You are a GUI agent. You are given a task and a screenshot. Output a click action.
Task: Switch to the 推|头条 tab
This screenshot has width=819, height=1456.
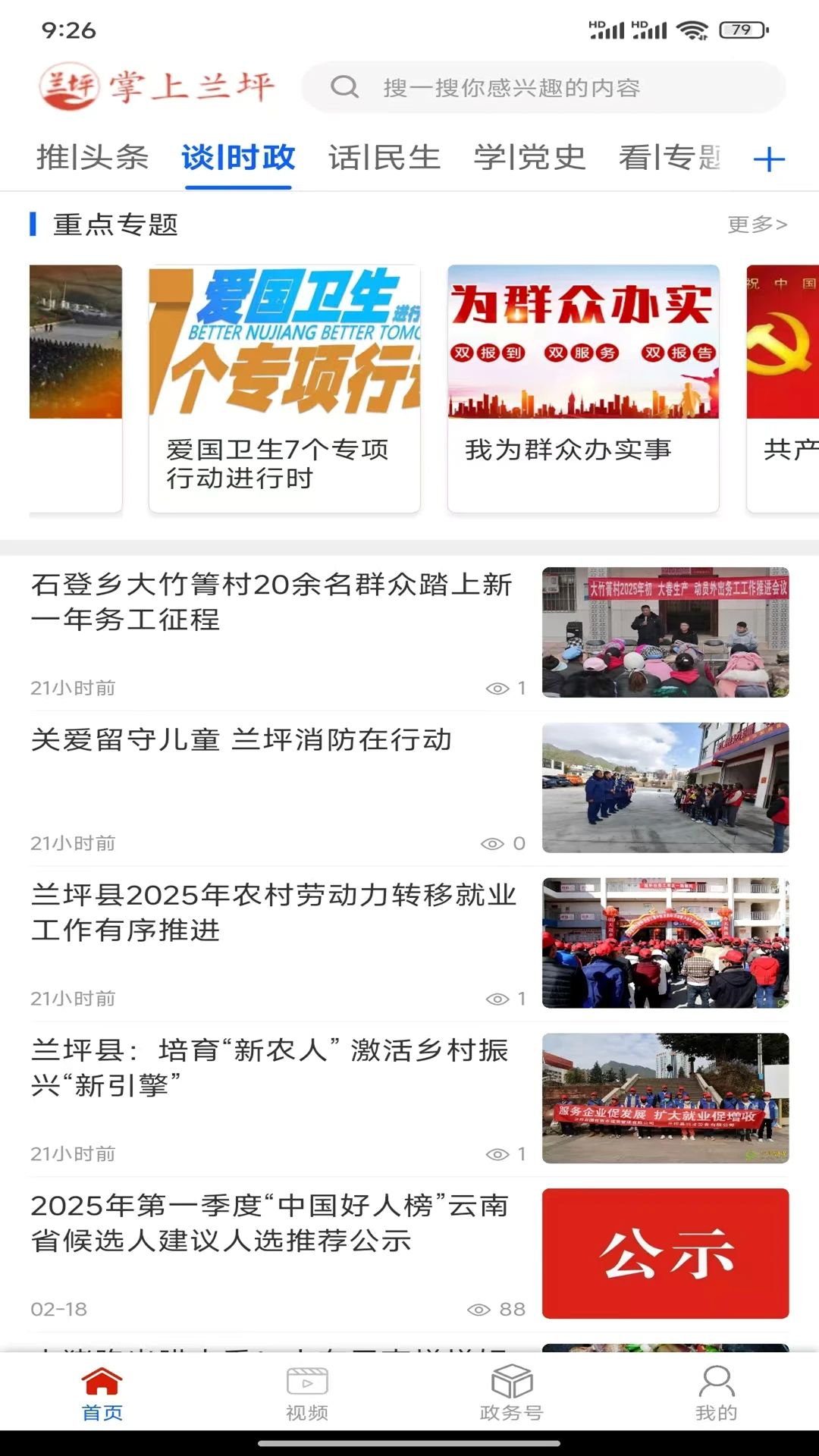tap(93, 158)
